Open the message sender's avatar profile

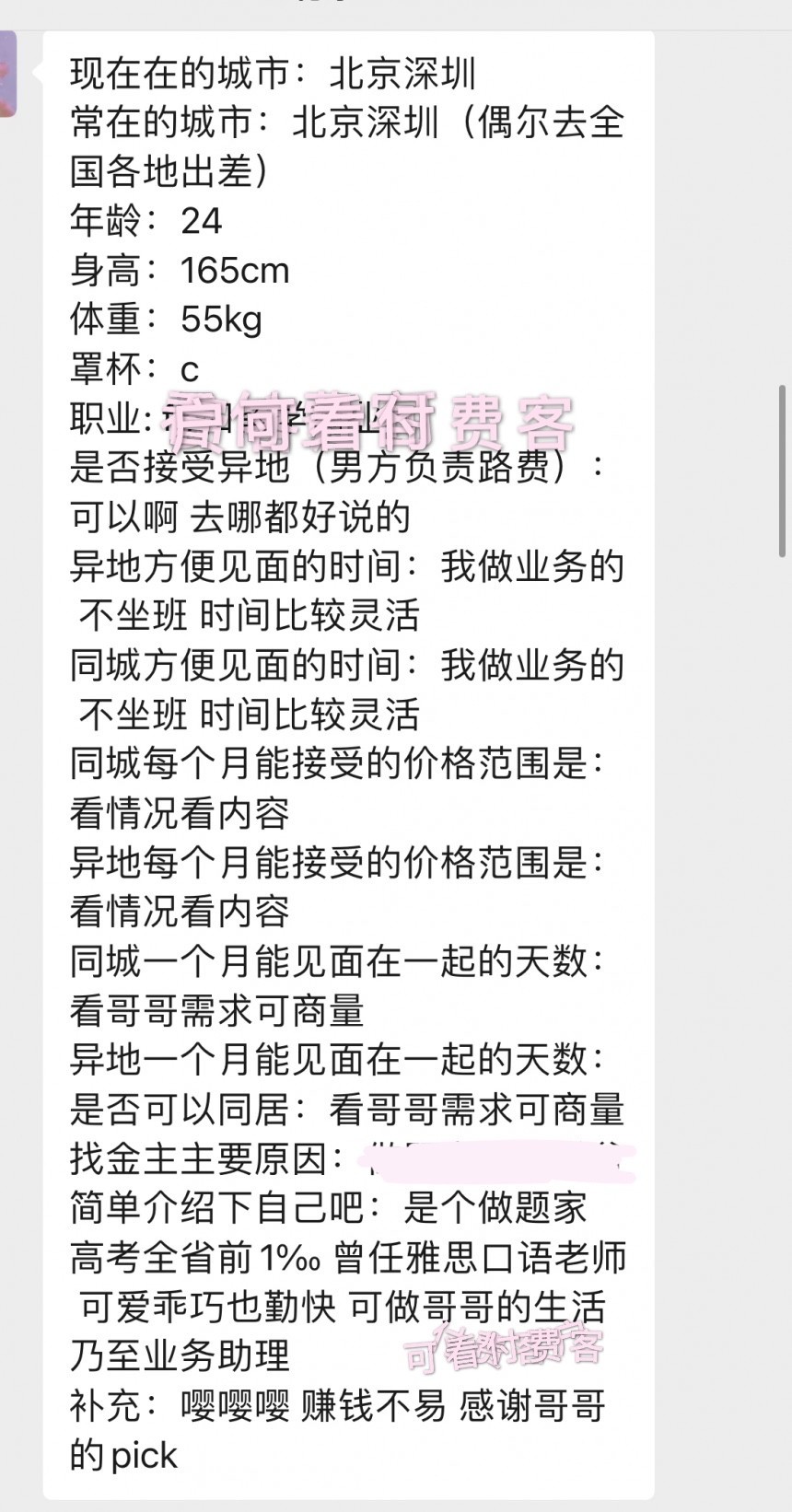pyautogui.click(x=7, y=74)
